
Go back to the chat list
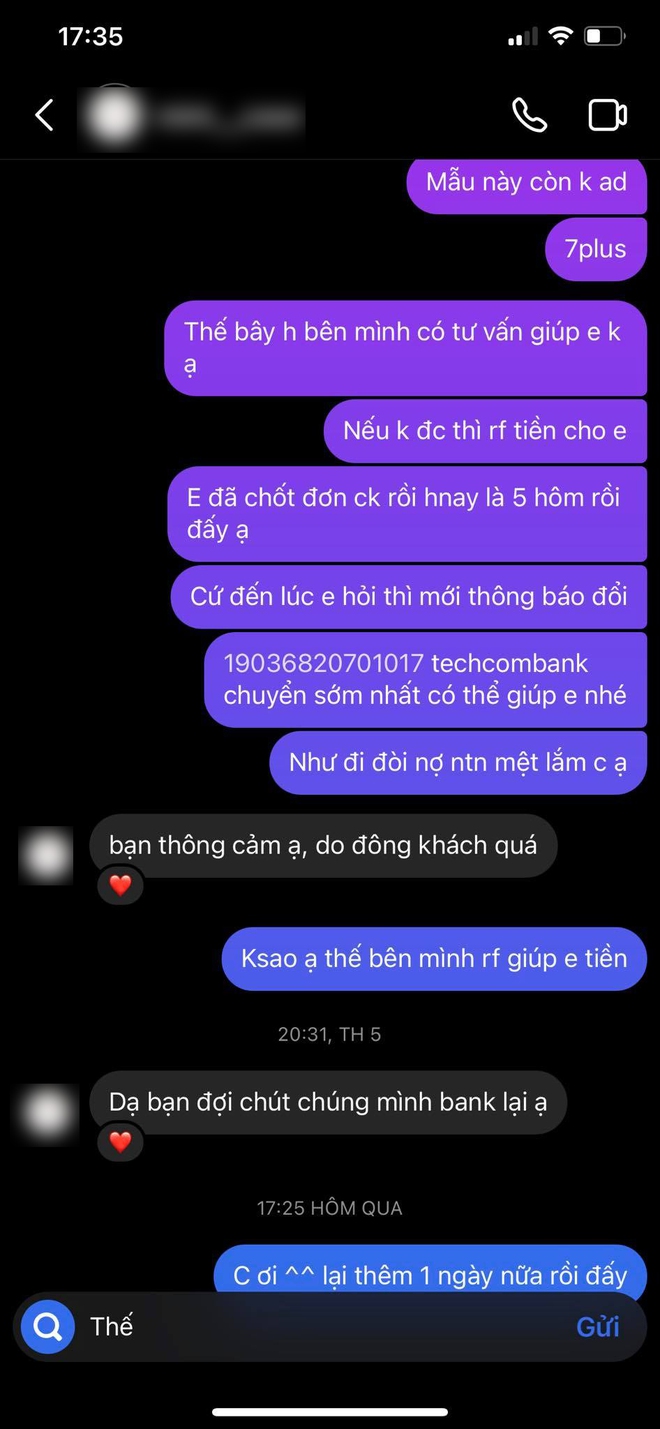pos(44,115)
